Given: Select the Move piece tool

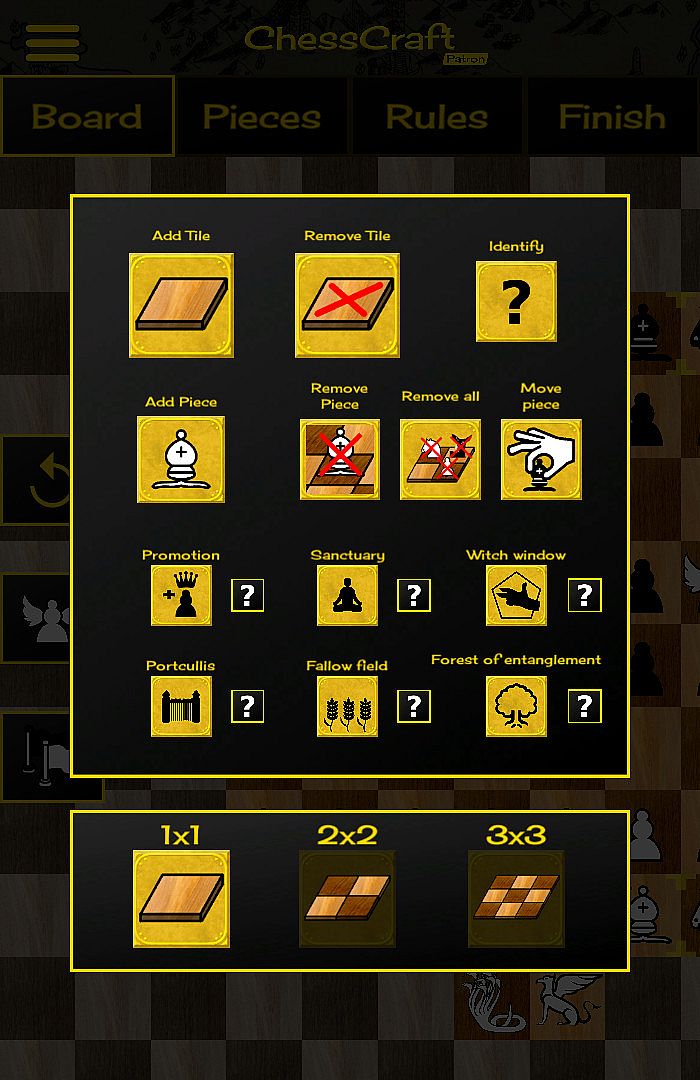Looking at the screenshot, I should pos(541,460).
